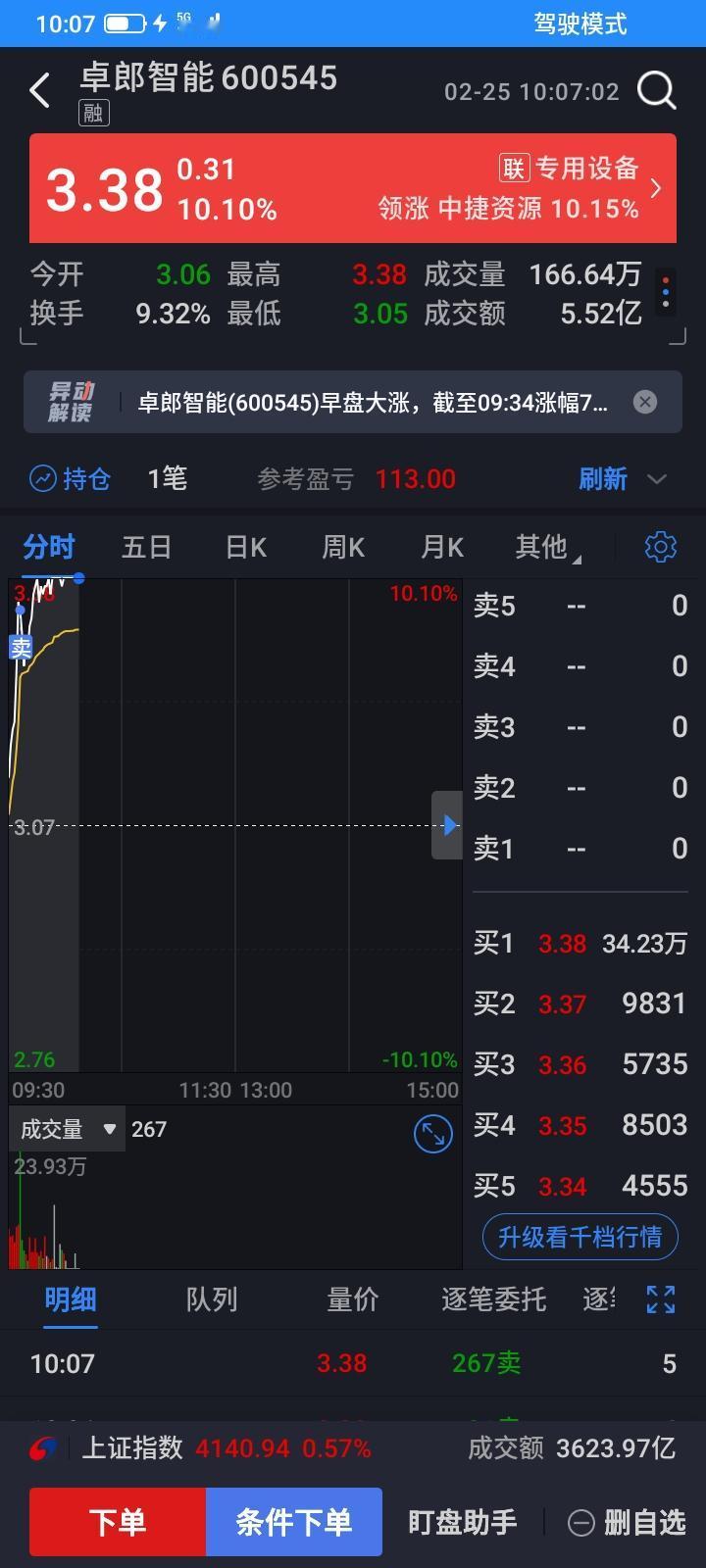This screenshot has width=706, height=1568.
Task: Open the stock search magnifier
Action: pyautogui.click(x=657, y=89)
